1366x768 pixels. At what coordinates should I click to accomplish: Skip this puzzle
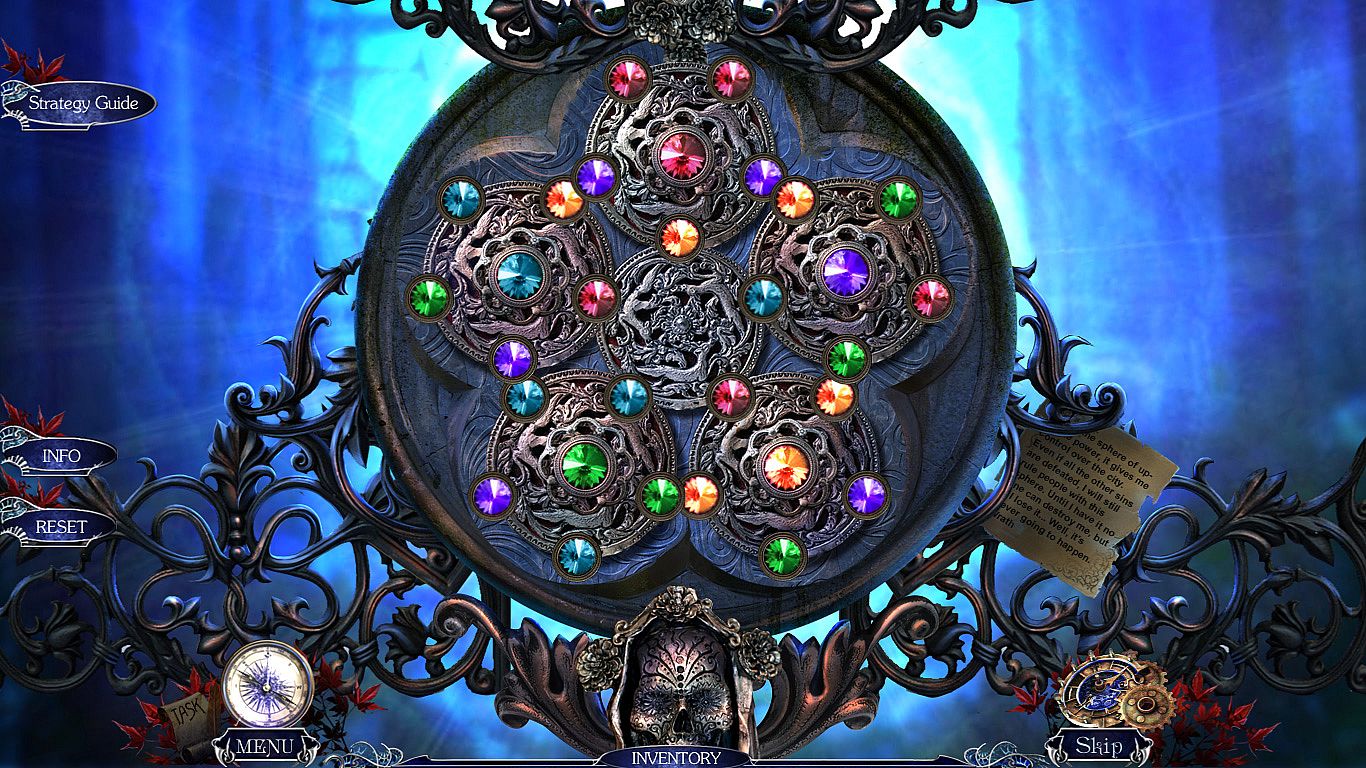1098,746
